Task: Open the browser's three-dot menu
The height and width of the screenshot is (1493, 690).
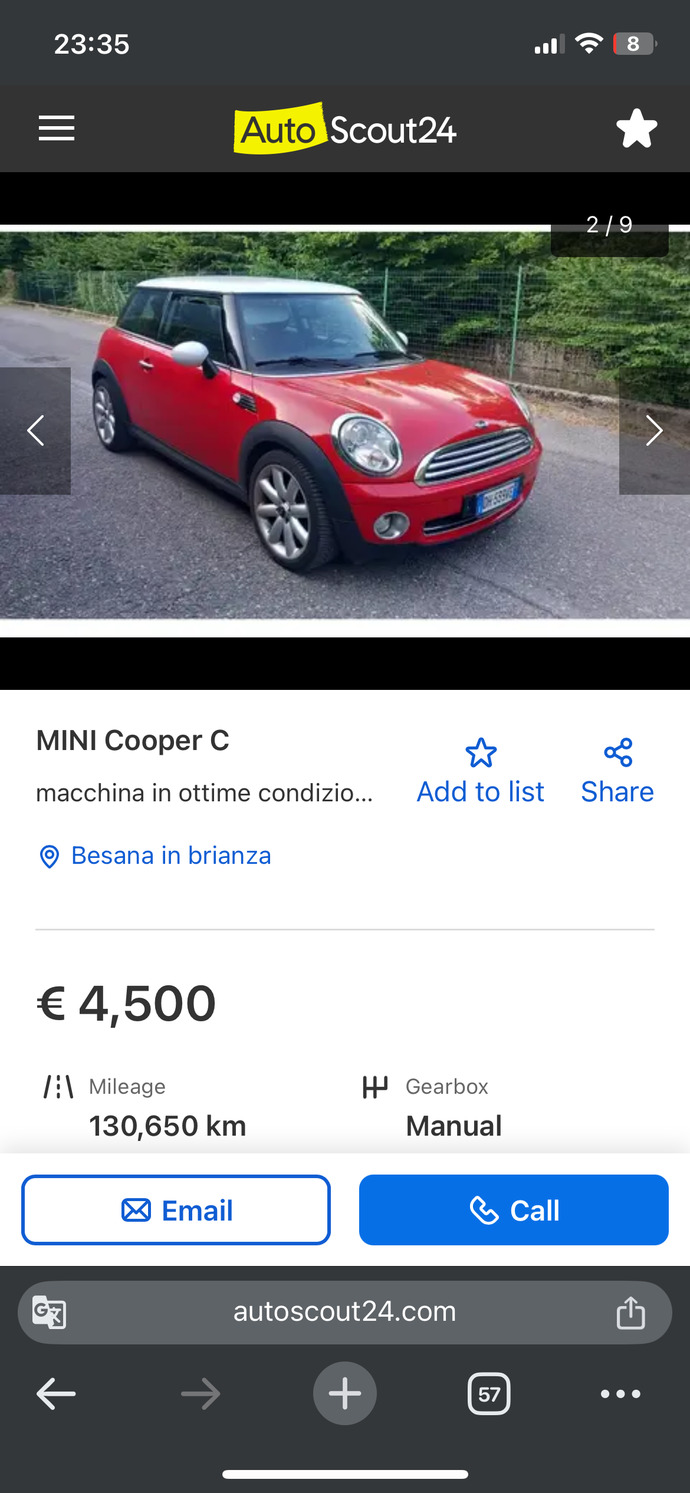Action: [620, 1394]
